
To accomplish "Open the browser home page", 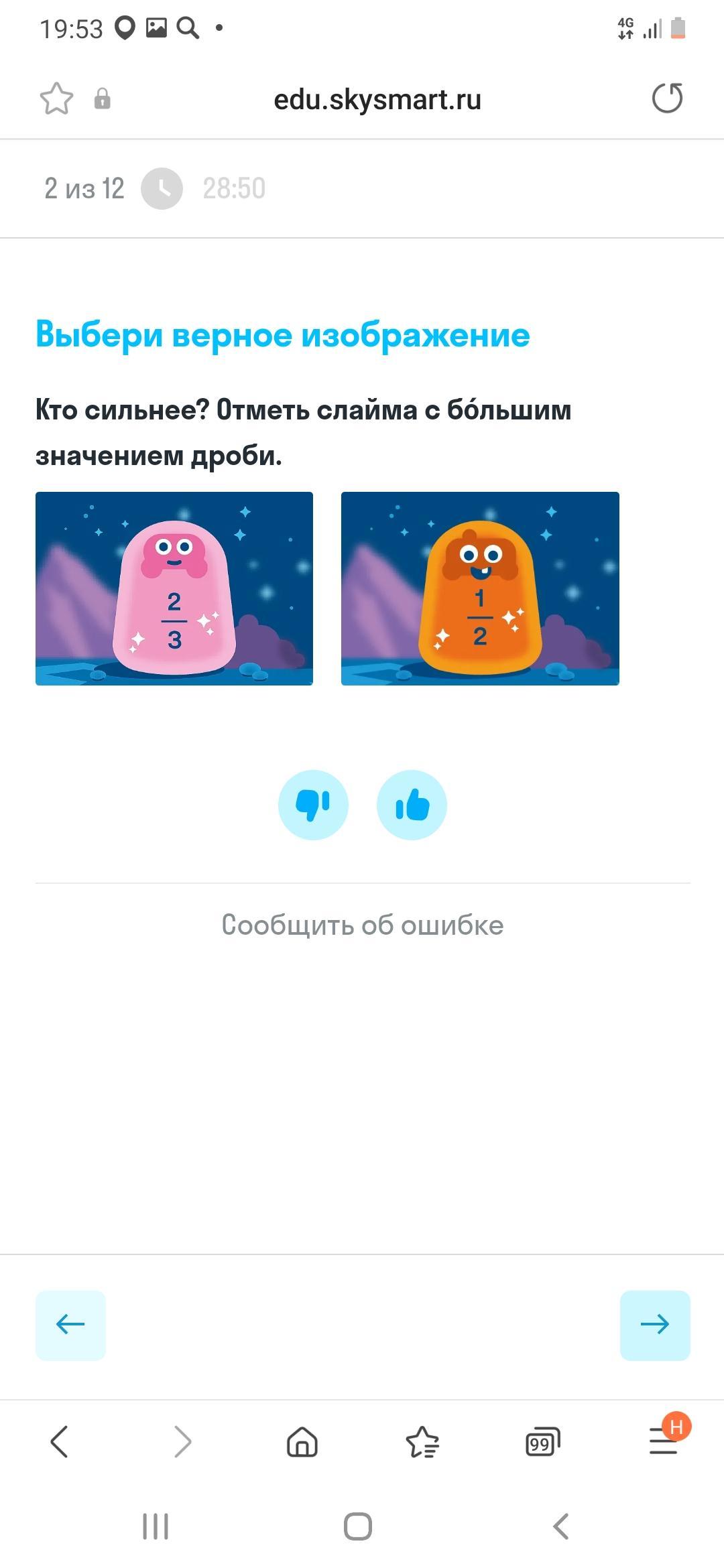I will (302, 1441).
